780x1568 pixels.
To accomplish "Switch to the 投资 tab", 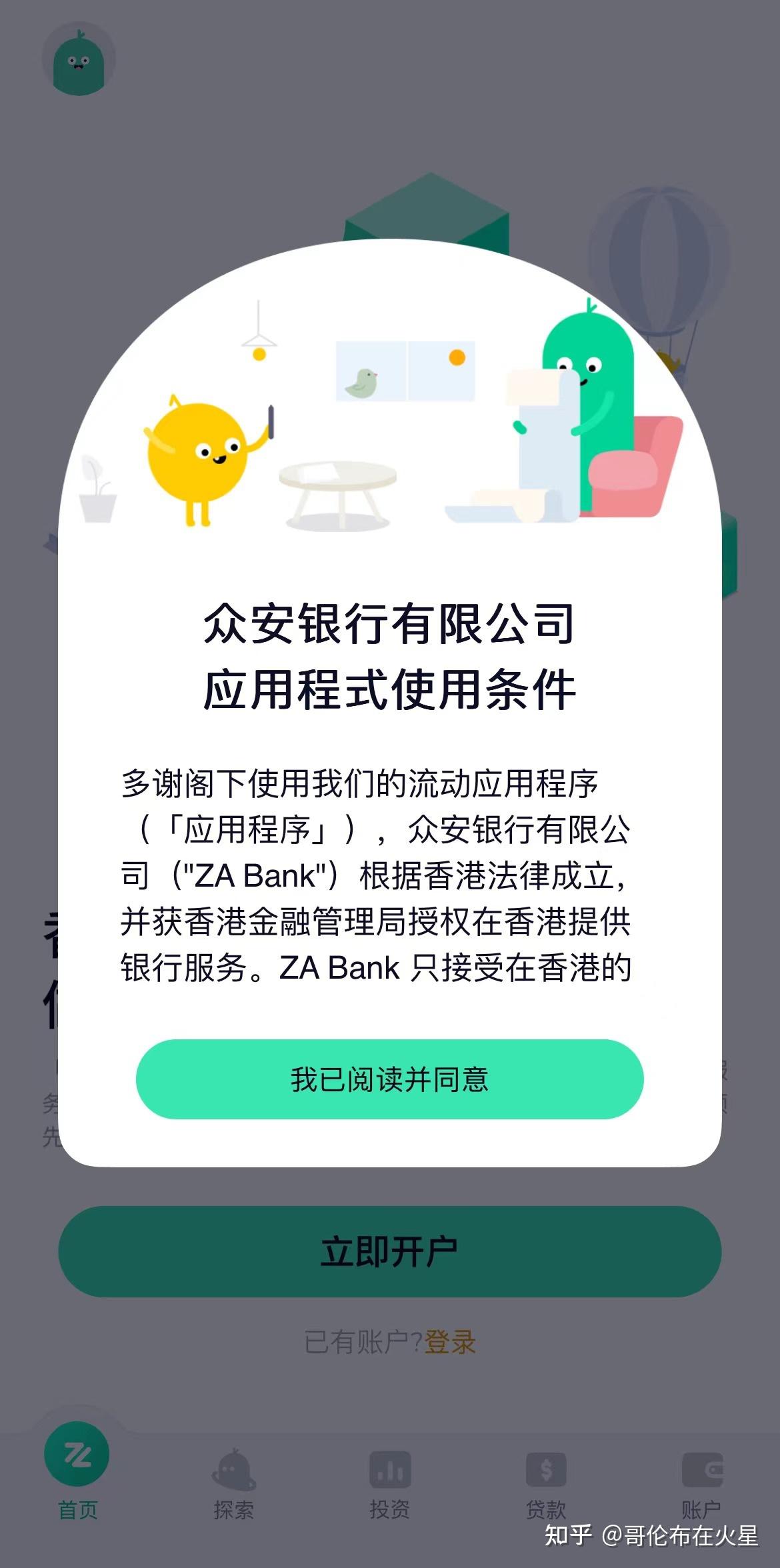I will (390, 1509).
